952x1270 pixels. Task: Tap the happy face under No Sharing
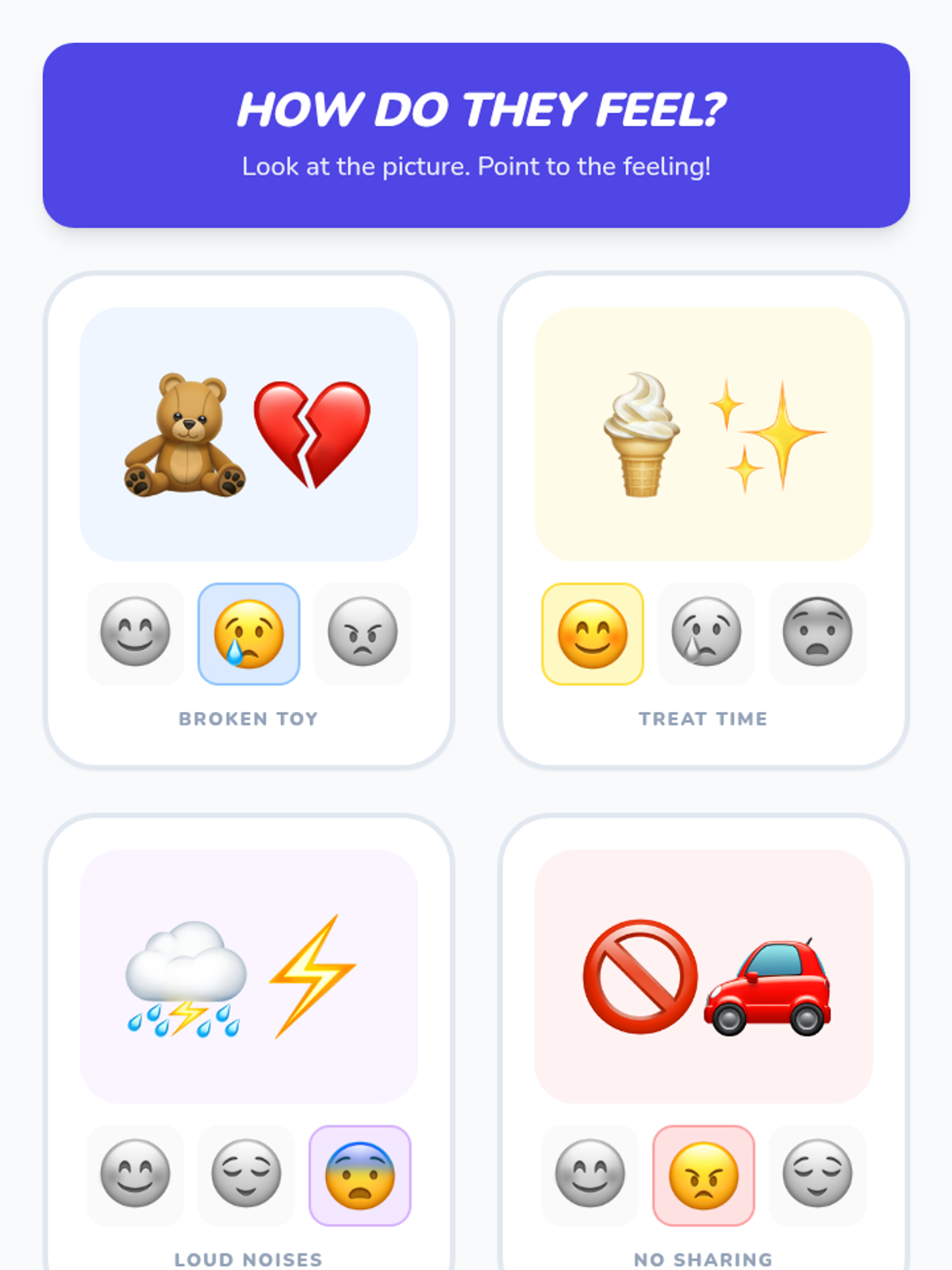click(589, 1176)
